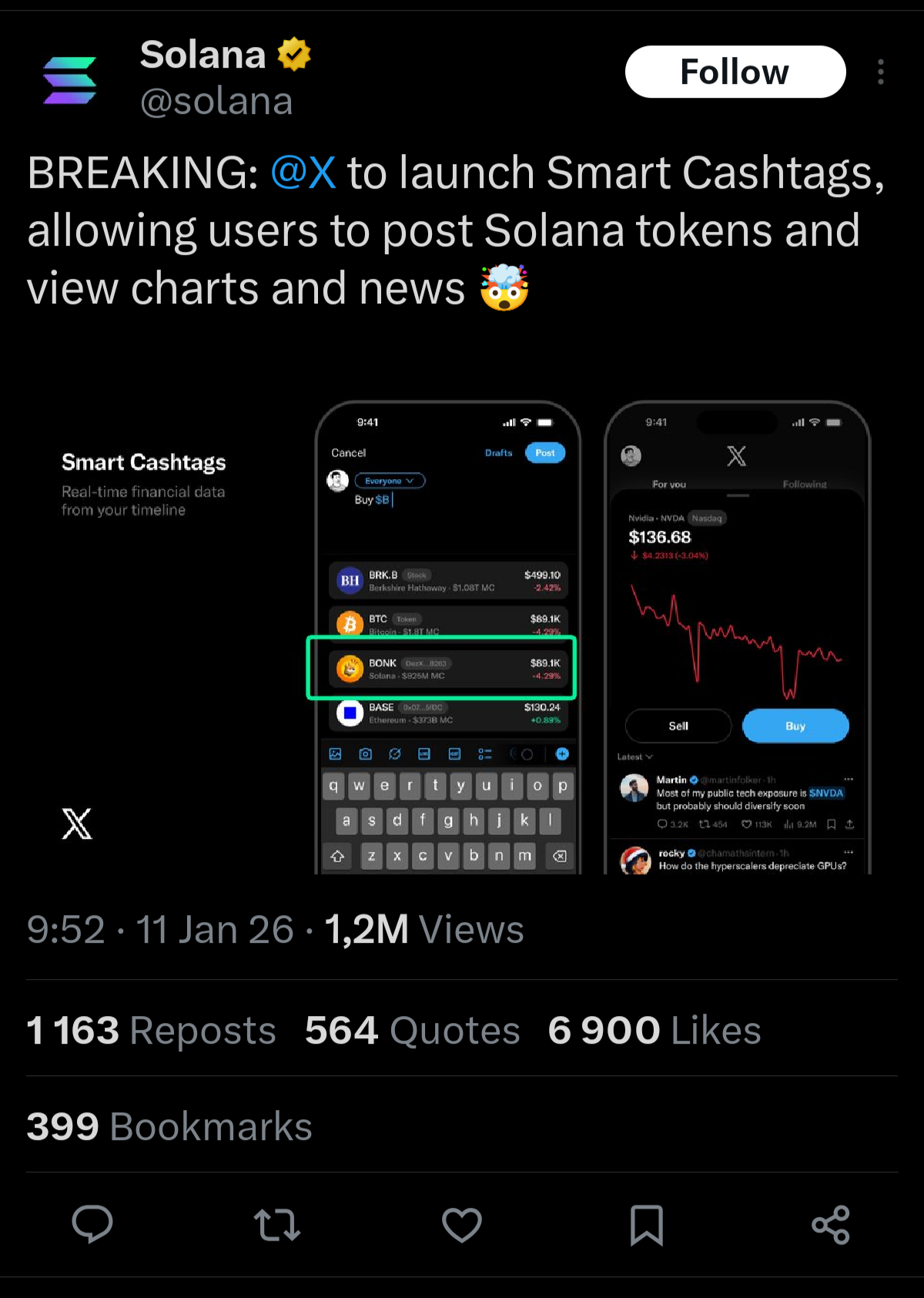Screen dimensions: 924x1298
Task: Open Solana's profile picture
Action: 70,80
